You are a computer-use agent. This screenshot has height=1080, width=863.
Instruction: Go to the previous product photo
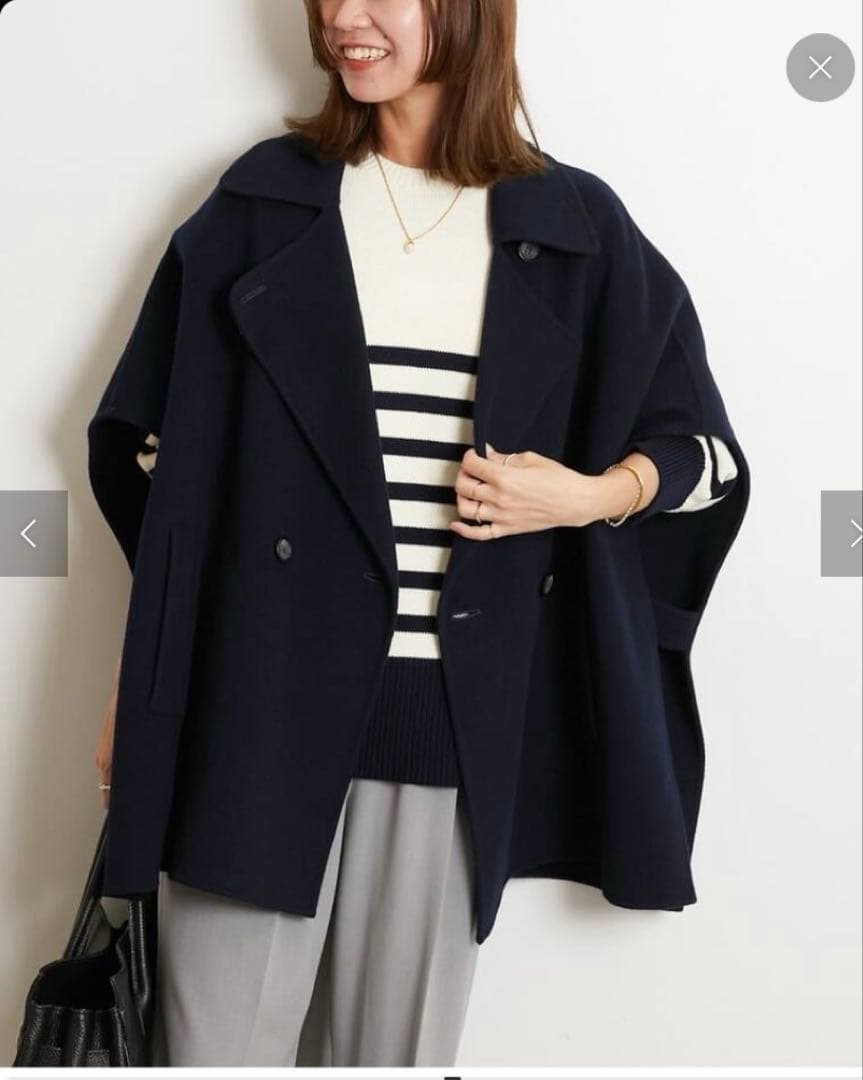click(x=32, y=533)
